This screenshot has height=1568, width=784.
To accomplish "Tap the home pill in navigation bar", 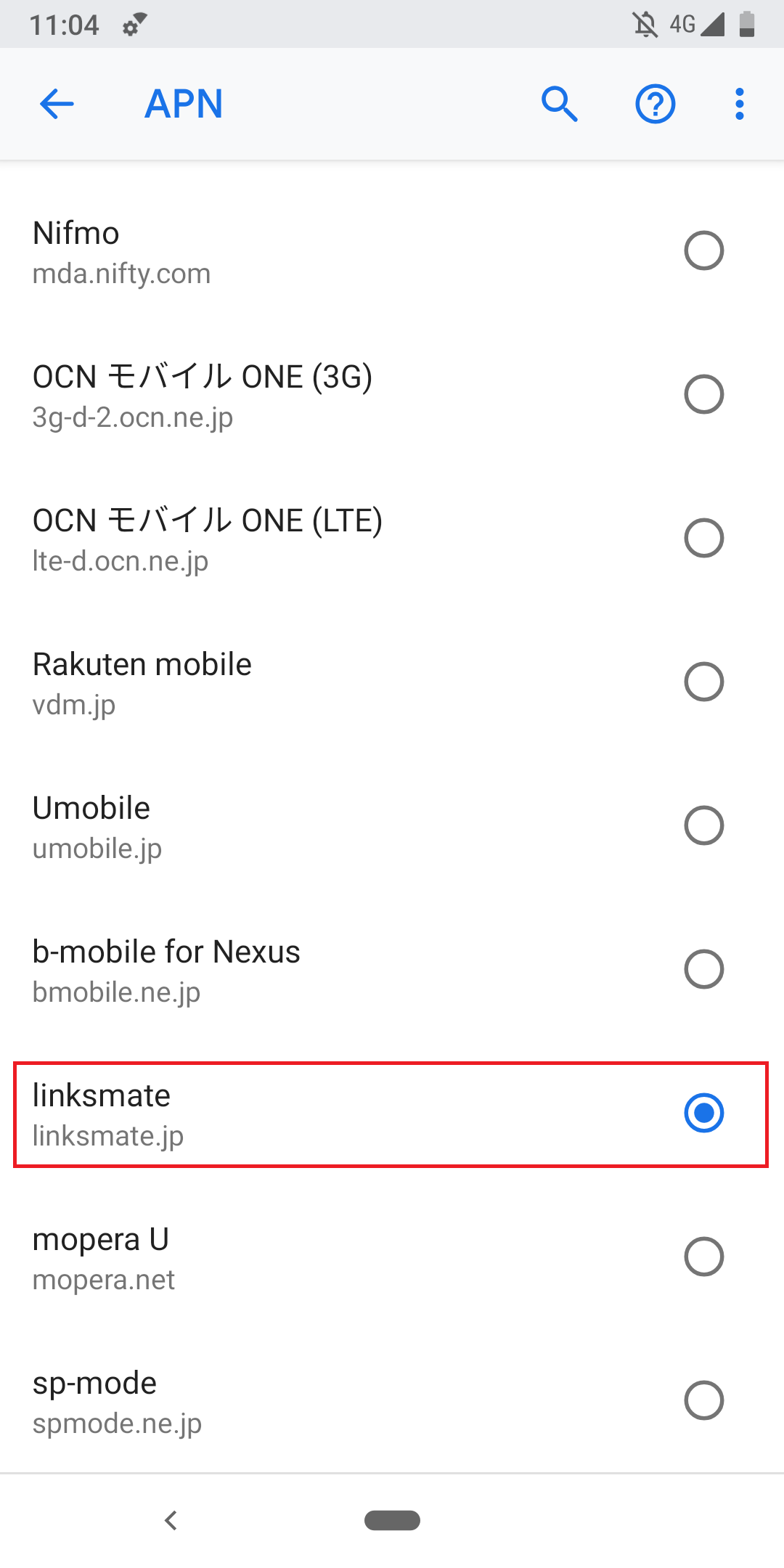I will pyautogui.click(x=392, y=1520).
